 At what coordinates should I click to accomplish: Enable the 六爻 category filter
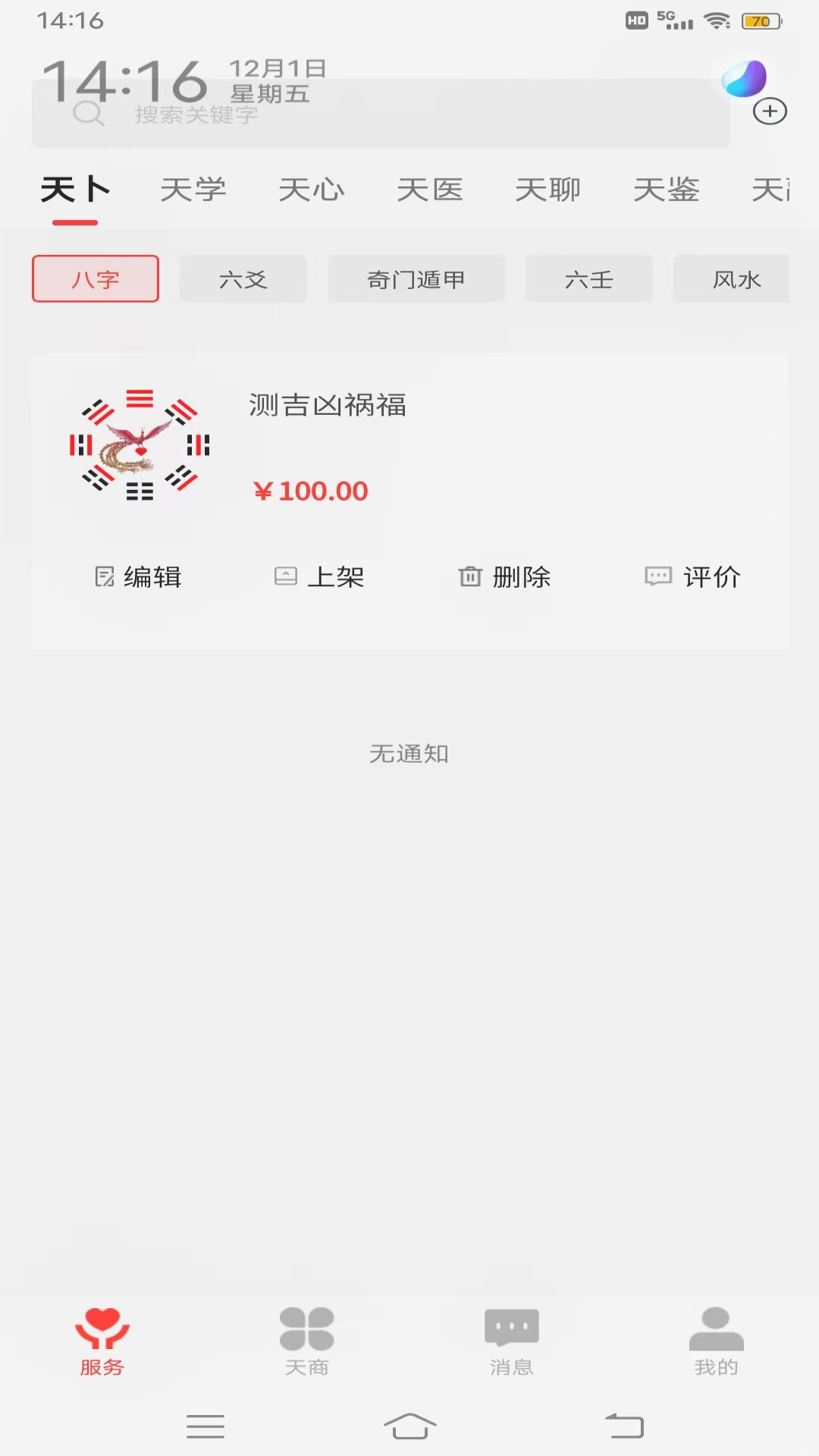pyautogui.click(x=243, y=279)
